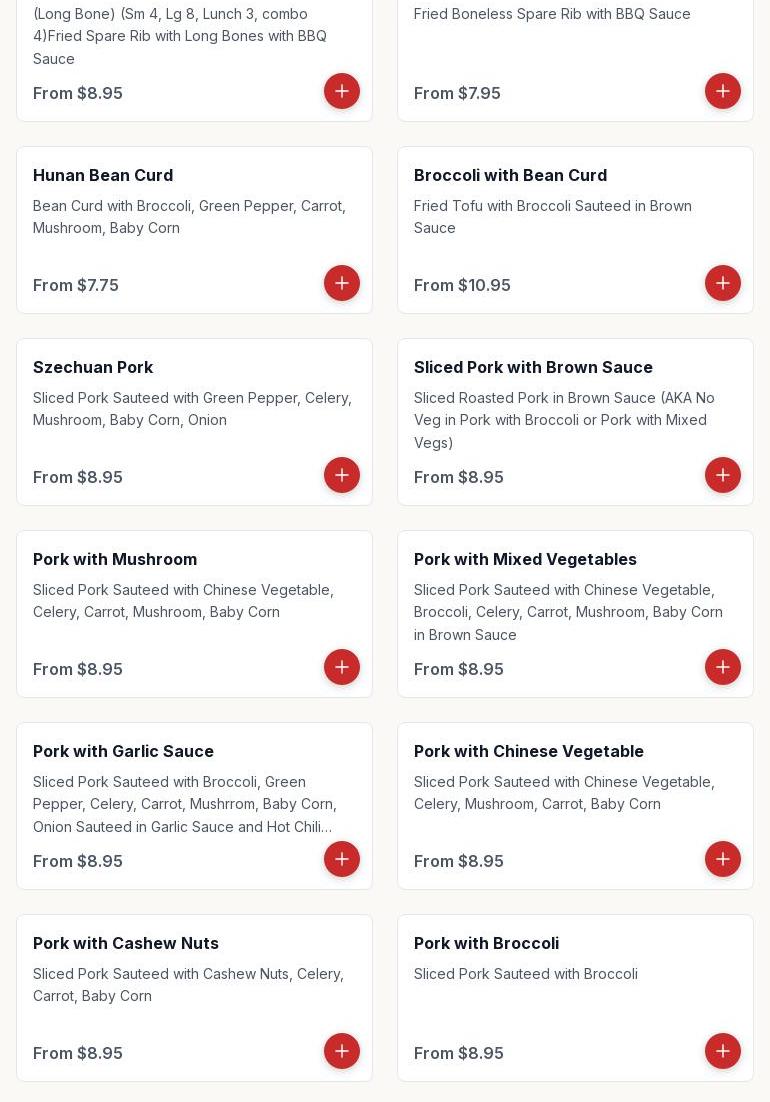Screen dimensions: 770x1102
Task: Add Pork with Cashew Nuts to order
Action: coord(342,1051)
